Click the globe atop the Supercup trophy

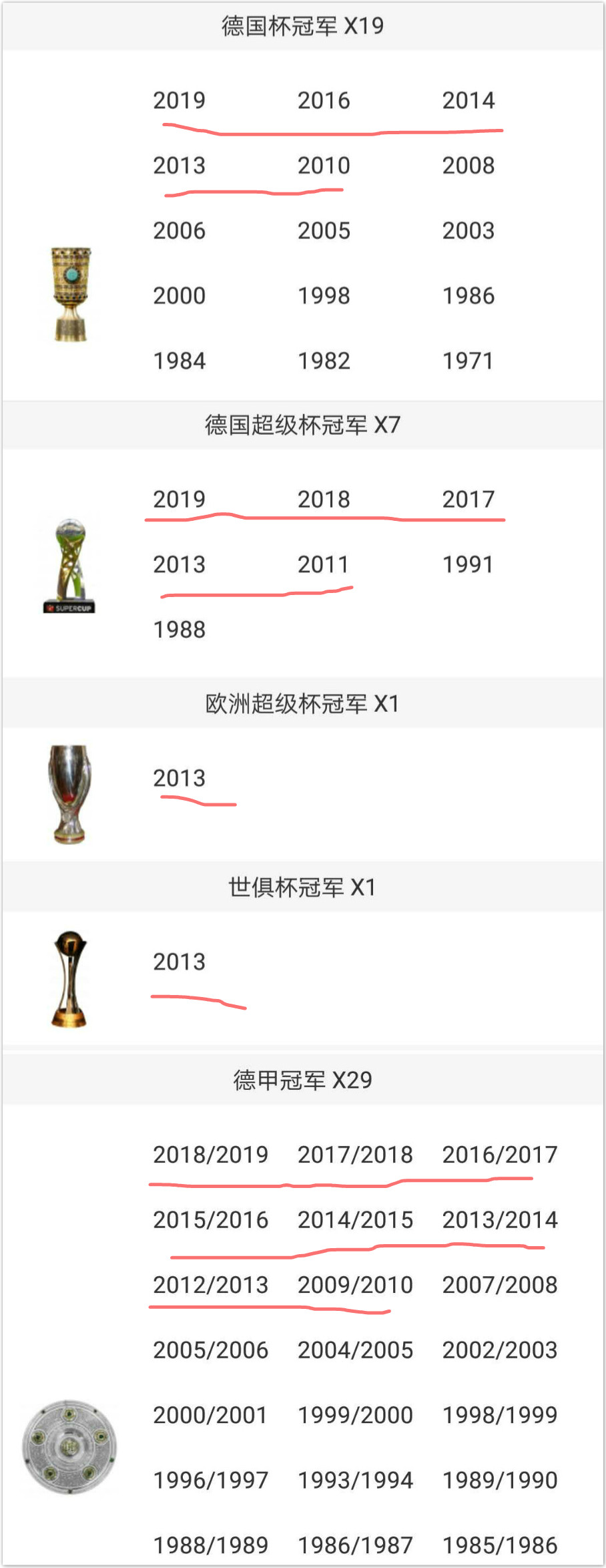pos(70,528)
